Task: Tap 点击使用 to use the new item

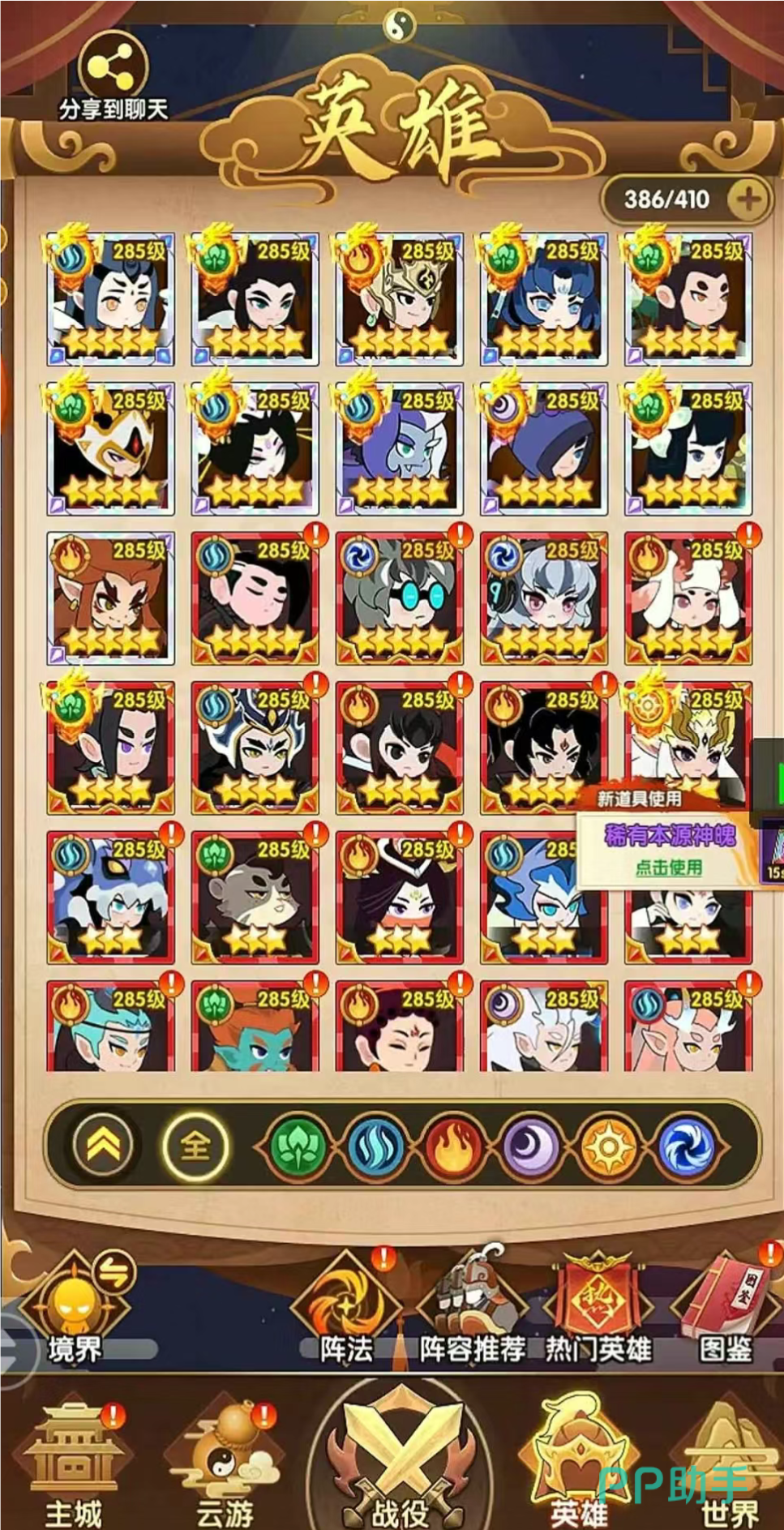Action: tap(668, 868)
